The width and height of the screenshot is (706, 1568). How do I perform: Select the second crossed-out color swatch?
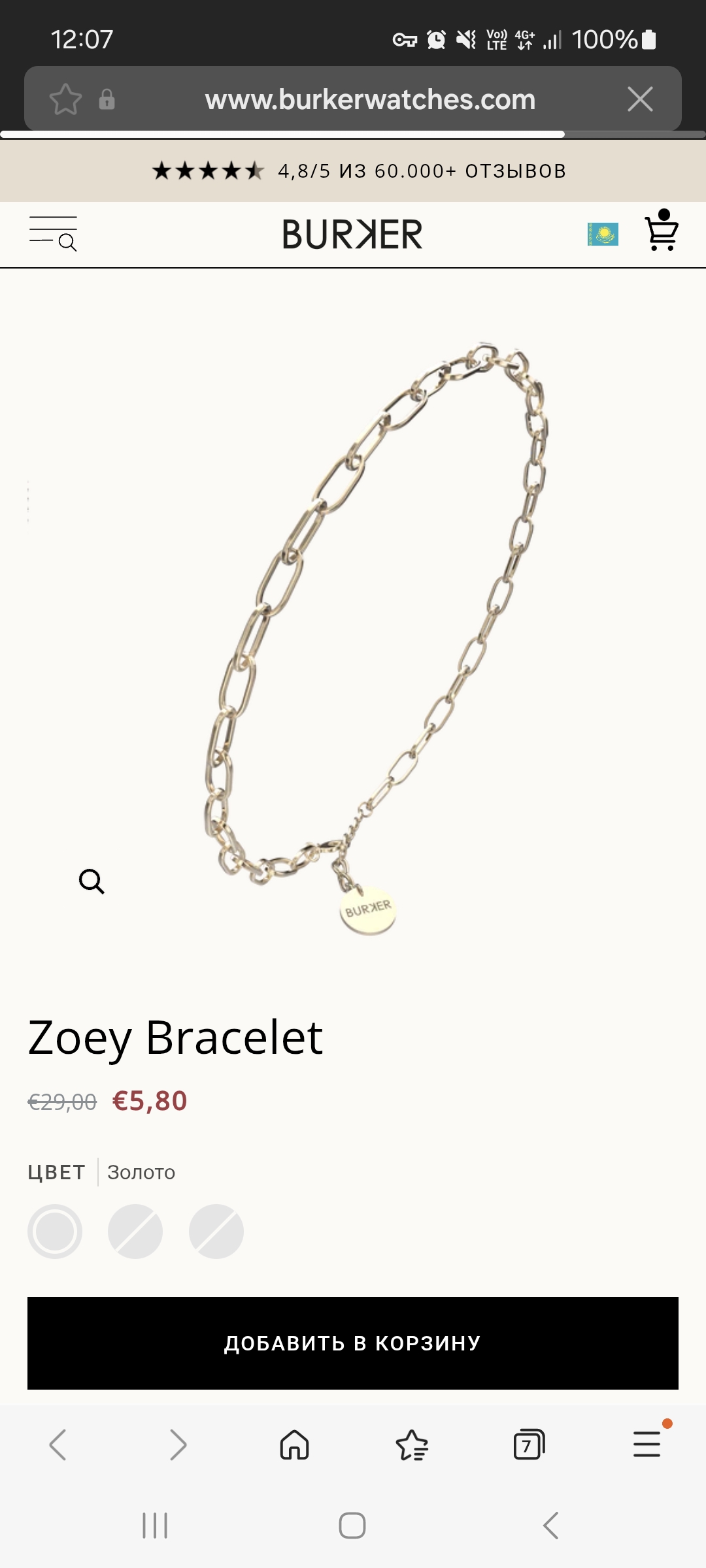coord(135,1232)
